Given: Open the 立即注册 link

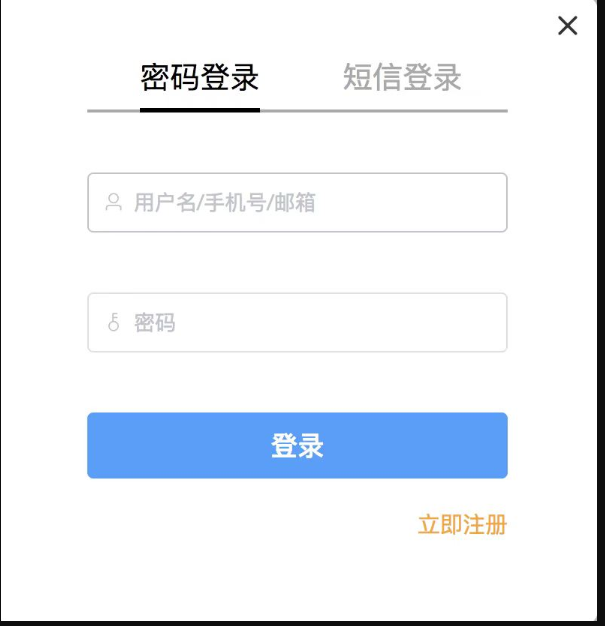Looking at the screenshot, I should [x=462, y=525].
